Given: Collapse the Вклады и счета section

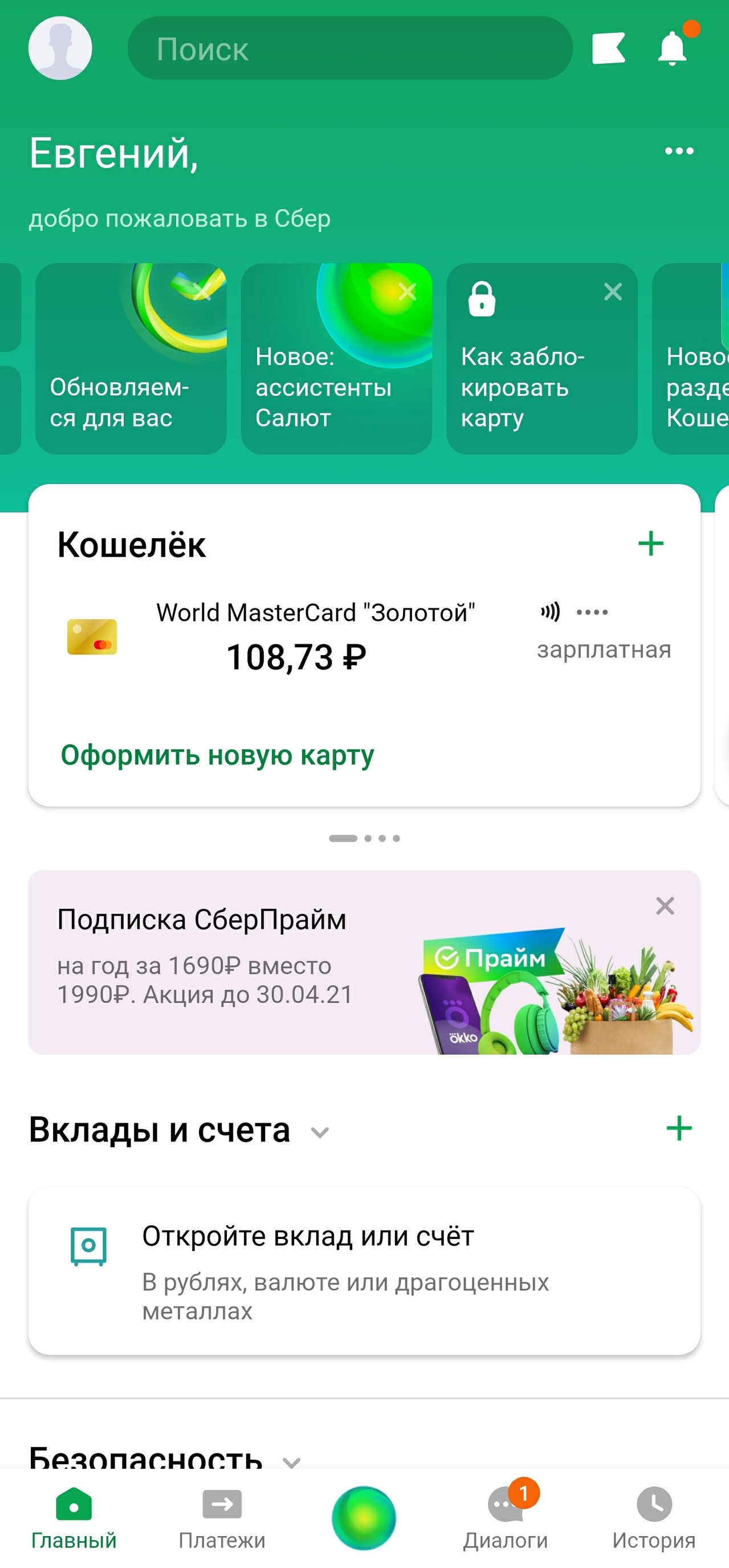Looking at the screenshot, I should tap(320, 1132).
